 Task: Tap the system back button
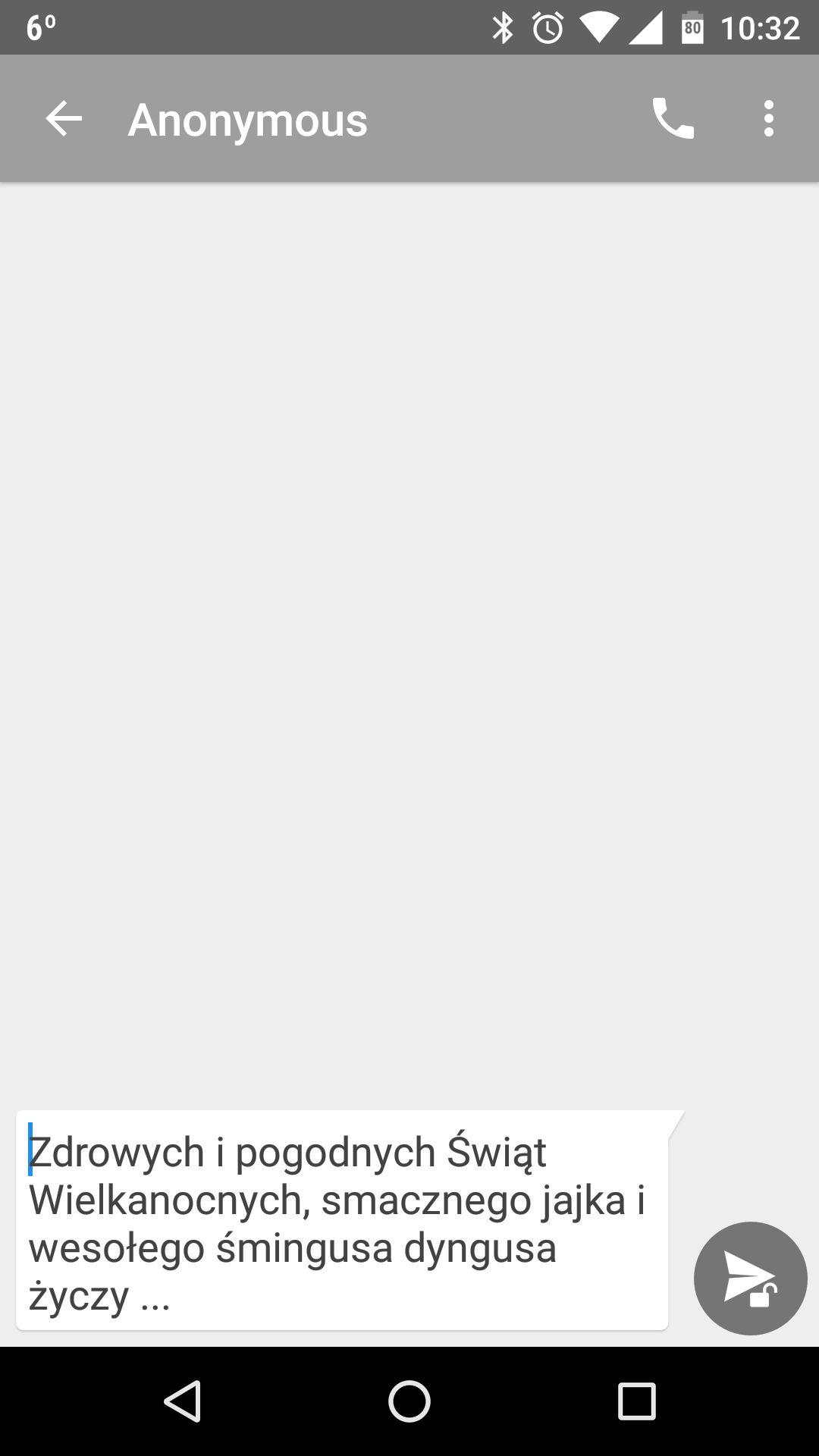tap(183, 1401)
